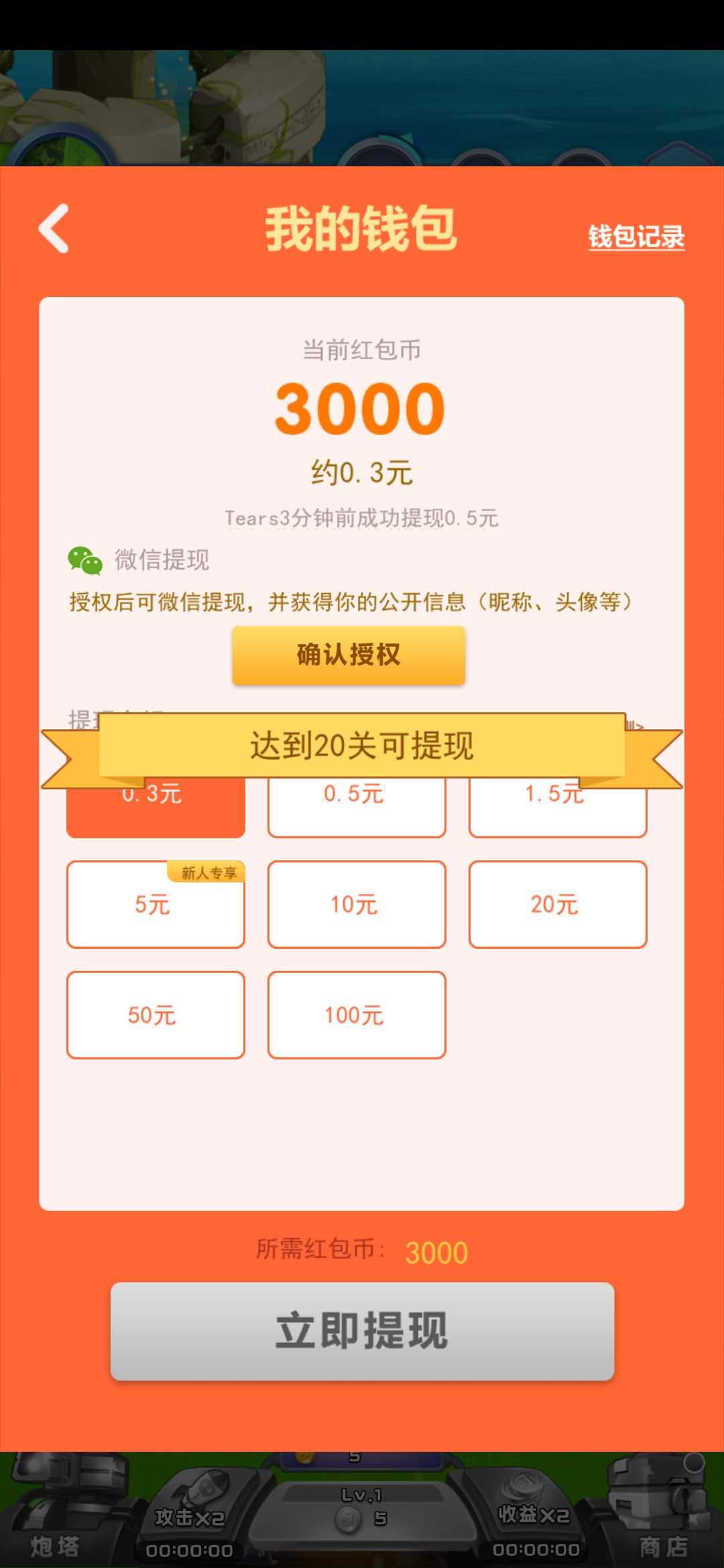
Task: Tap the 立即提现 button
Action: (x=362, y=1331)
